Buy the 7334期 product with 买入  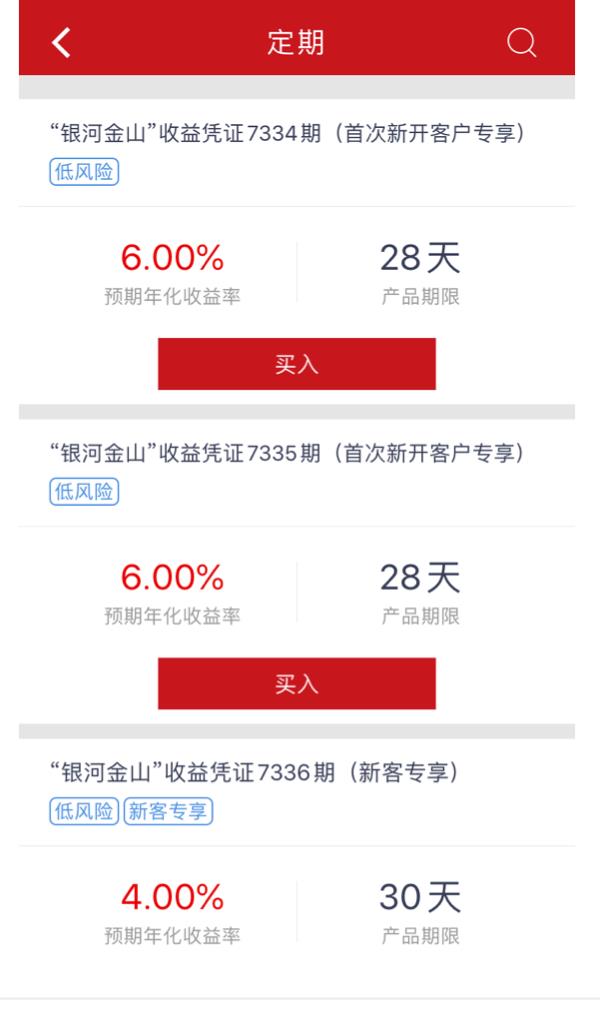(297, 364)
